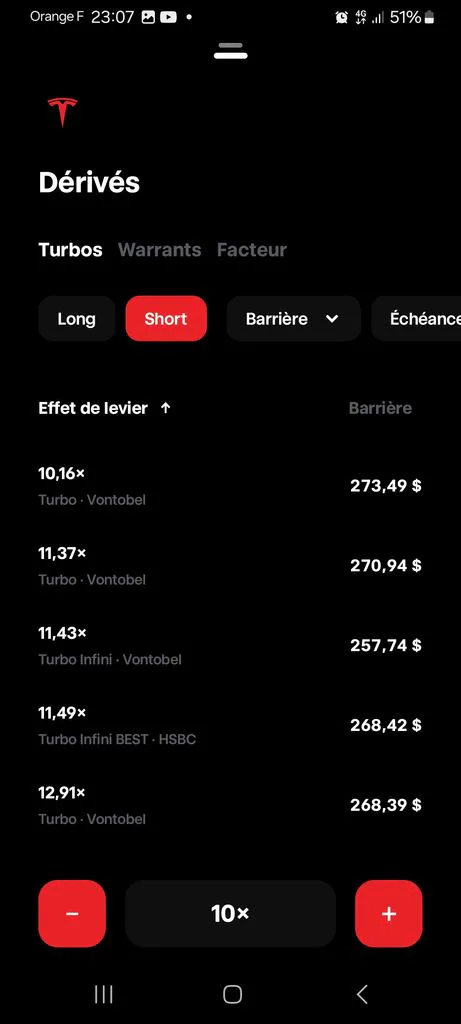Select the Long filter chip
Viewport: 461px width, 1024px height.
(x=76, y=319)
